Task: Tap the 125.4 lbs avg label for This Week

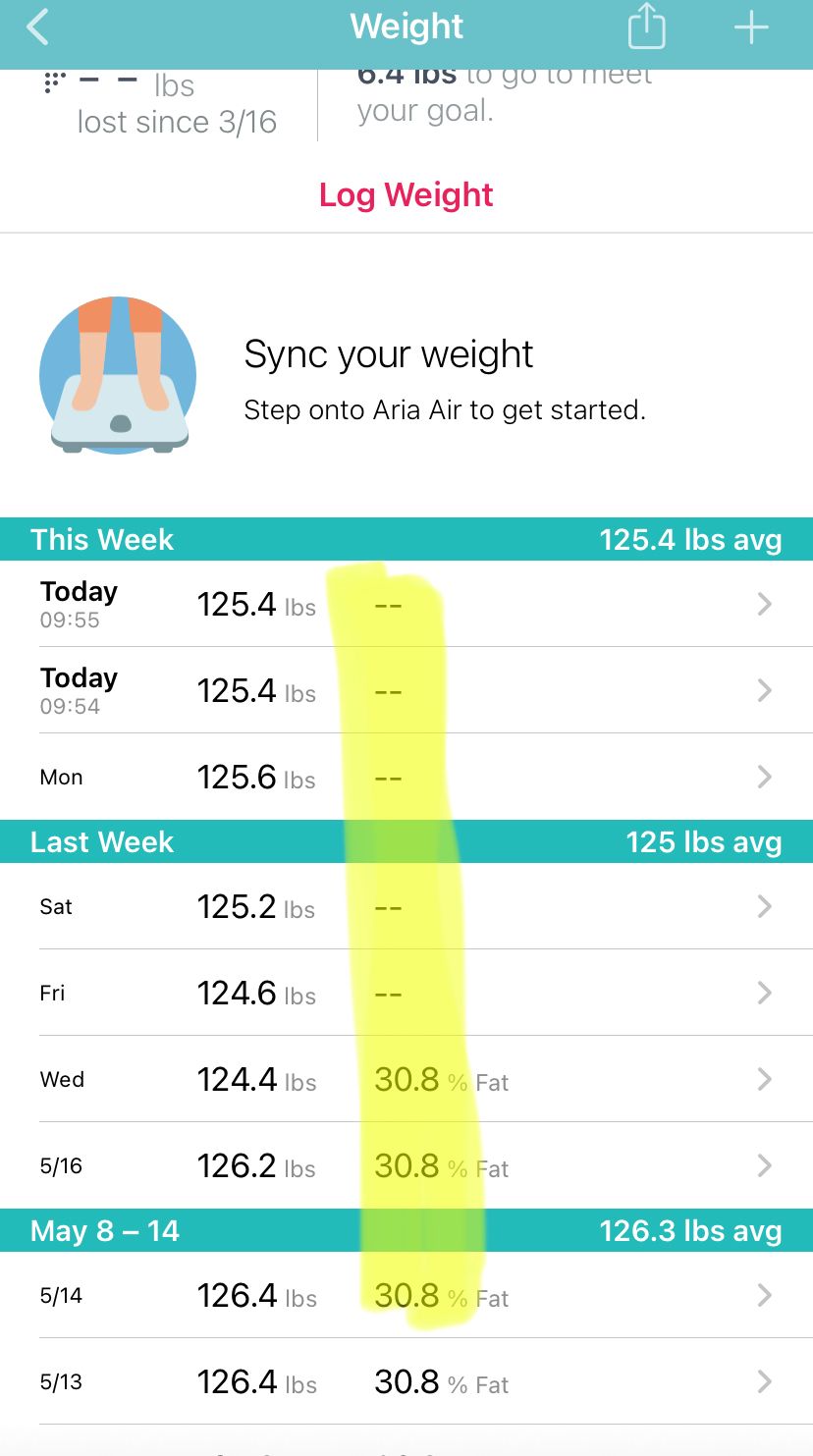Action: pos(690,539)
